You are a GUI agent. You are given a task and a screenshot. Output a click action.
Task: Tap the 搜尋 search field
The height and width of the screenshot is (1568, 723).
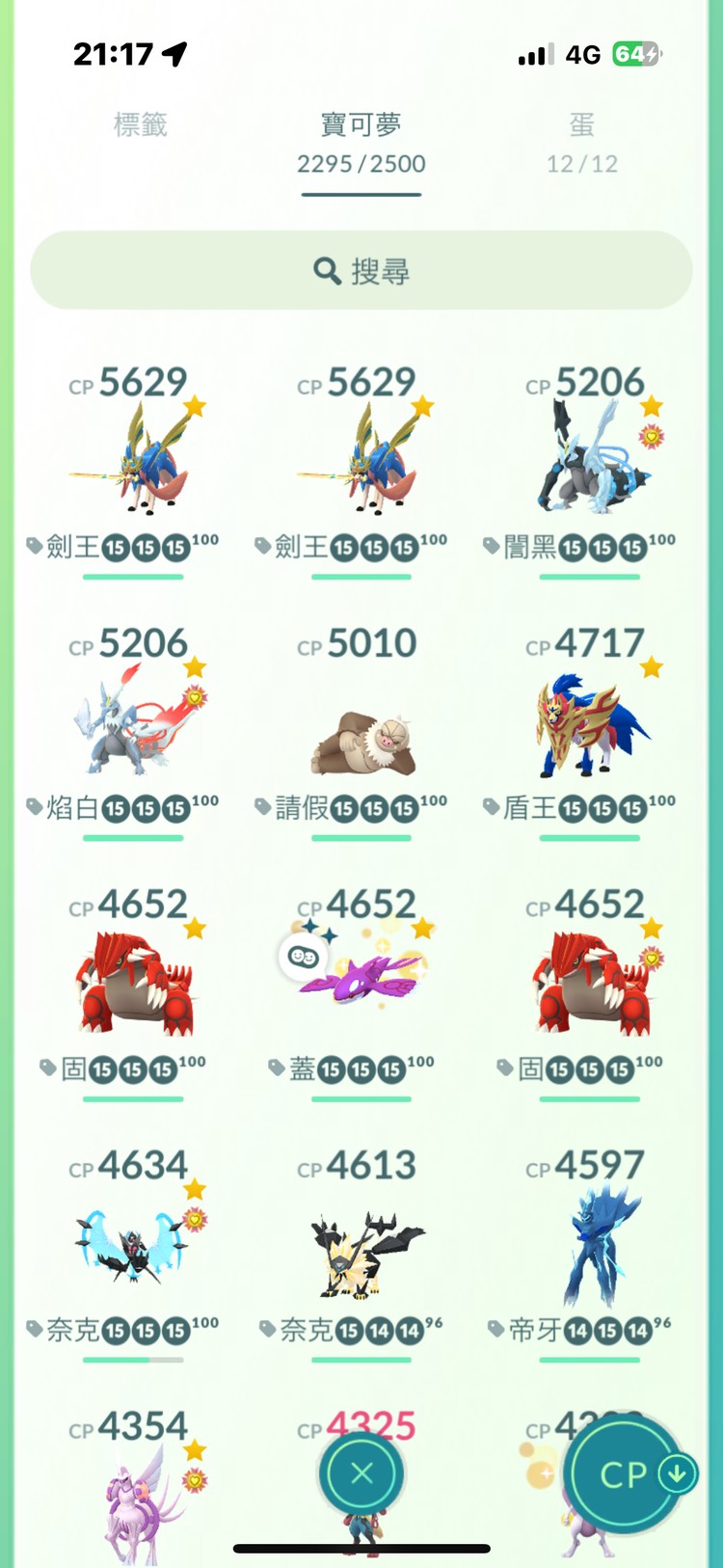361,271
